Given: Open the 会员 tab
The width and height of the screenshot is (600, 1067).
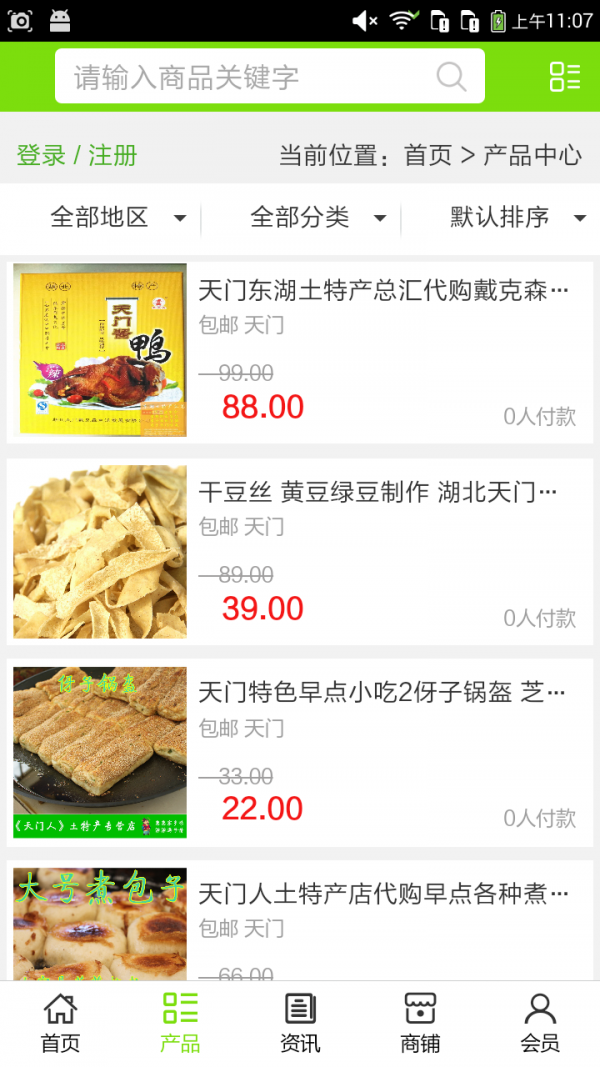Looking at the screenshot, I should click(x=540, y=1023).
